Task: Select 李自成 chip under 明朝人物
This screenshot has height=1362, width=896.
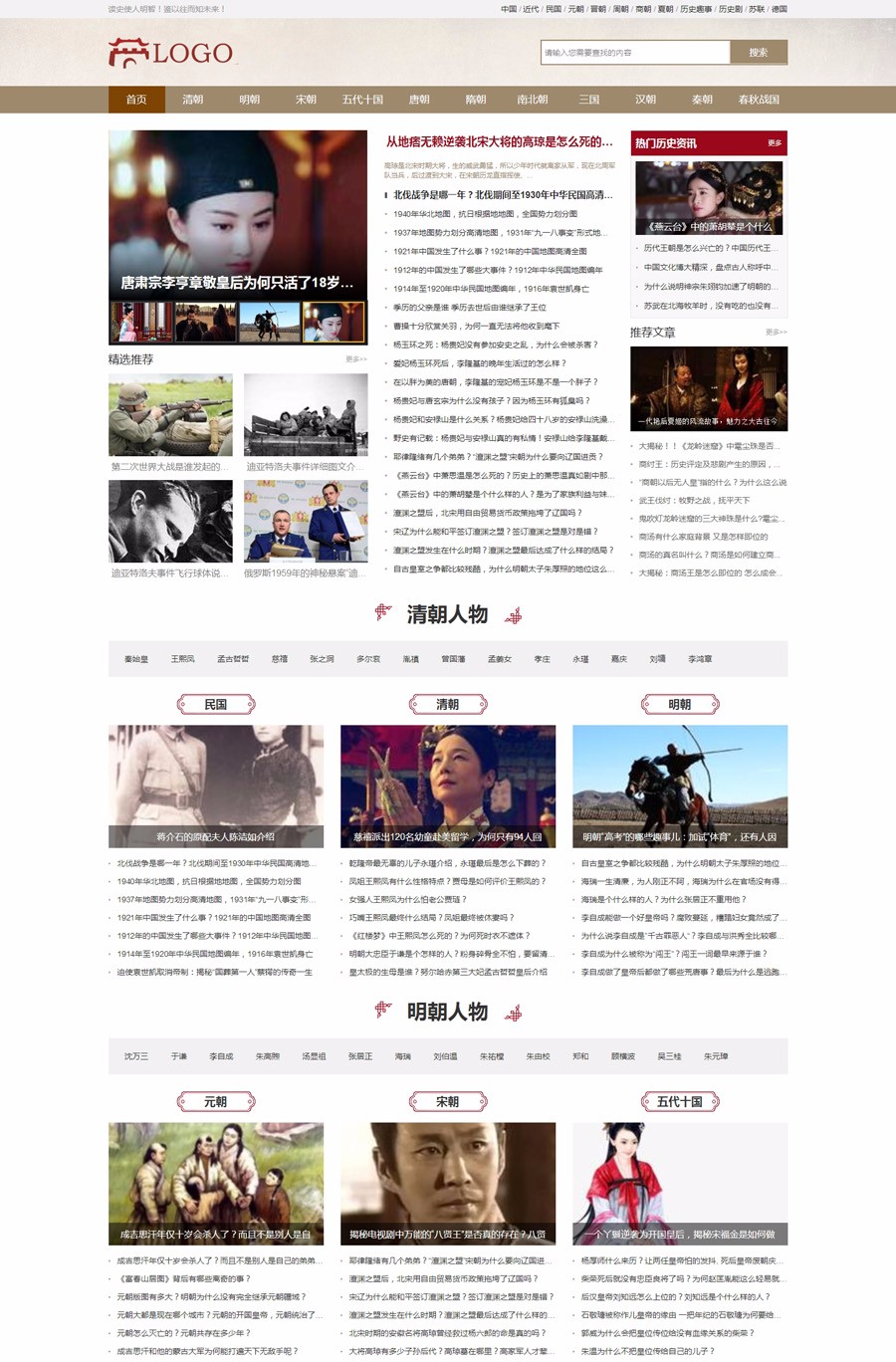Action: (x=221, y=1056)
